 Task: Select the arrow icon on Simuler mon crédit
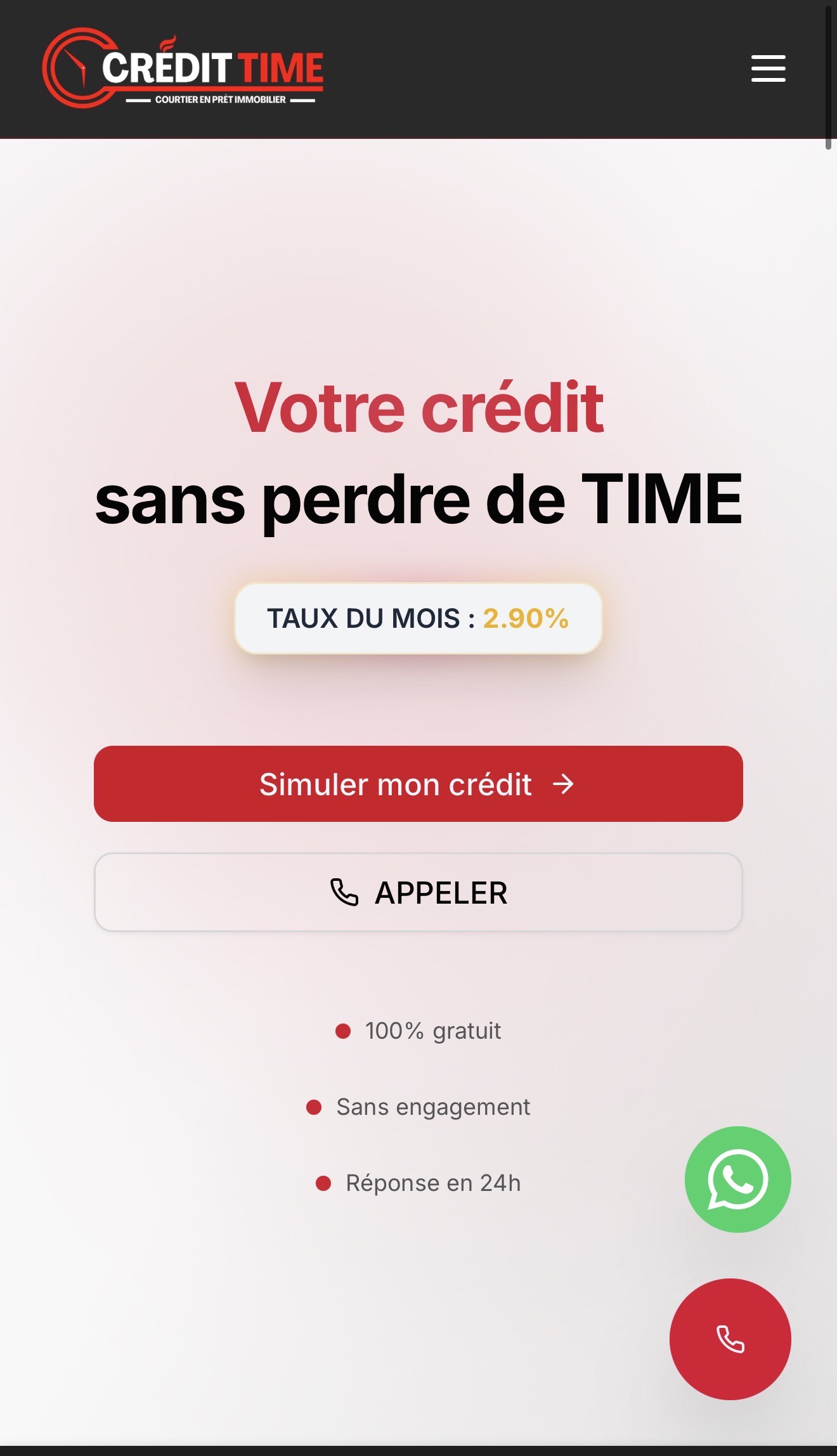[563, 785]
